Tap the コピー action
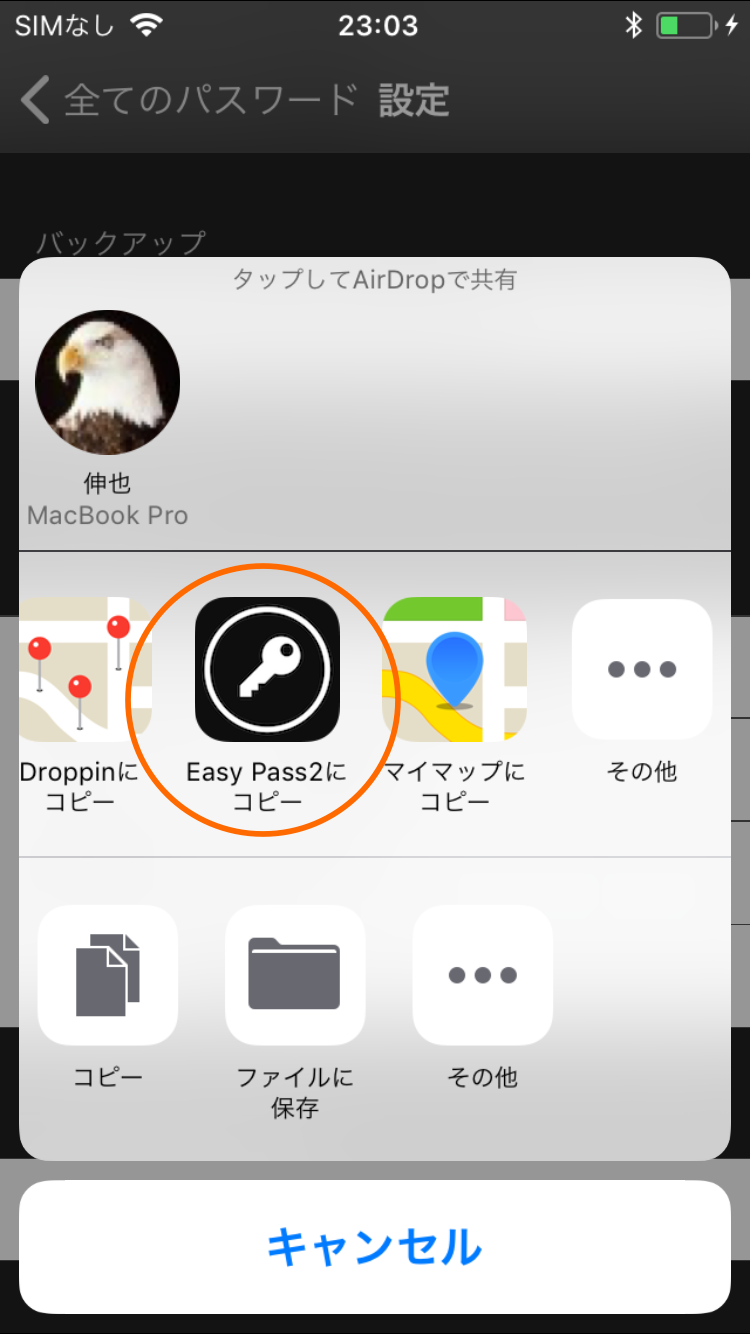 107,975
